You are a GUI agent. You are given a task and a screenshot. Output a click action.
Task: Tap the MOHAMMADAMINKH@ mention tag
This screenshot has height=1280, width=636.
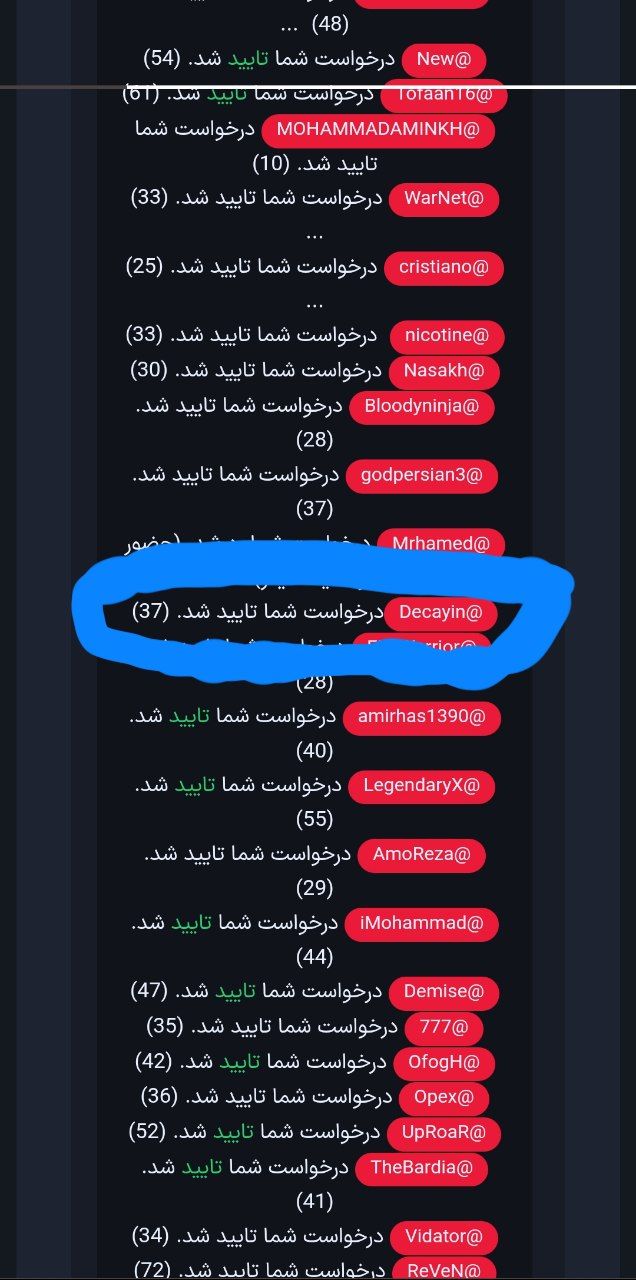(x=378, y=131)
